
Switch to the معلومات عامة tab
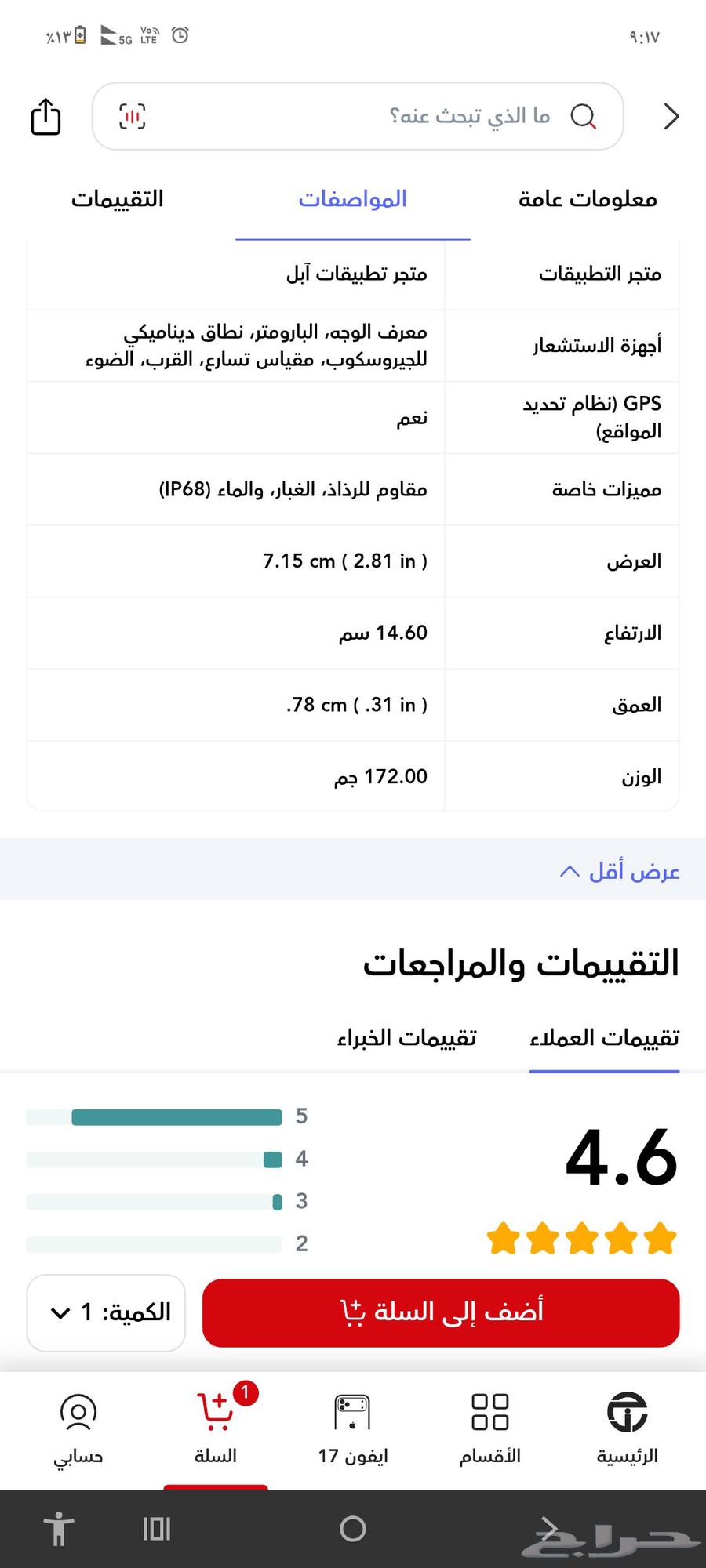pyautogui.click(x=587, y=198)
